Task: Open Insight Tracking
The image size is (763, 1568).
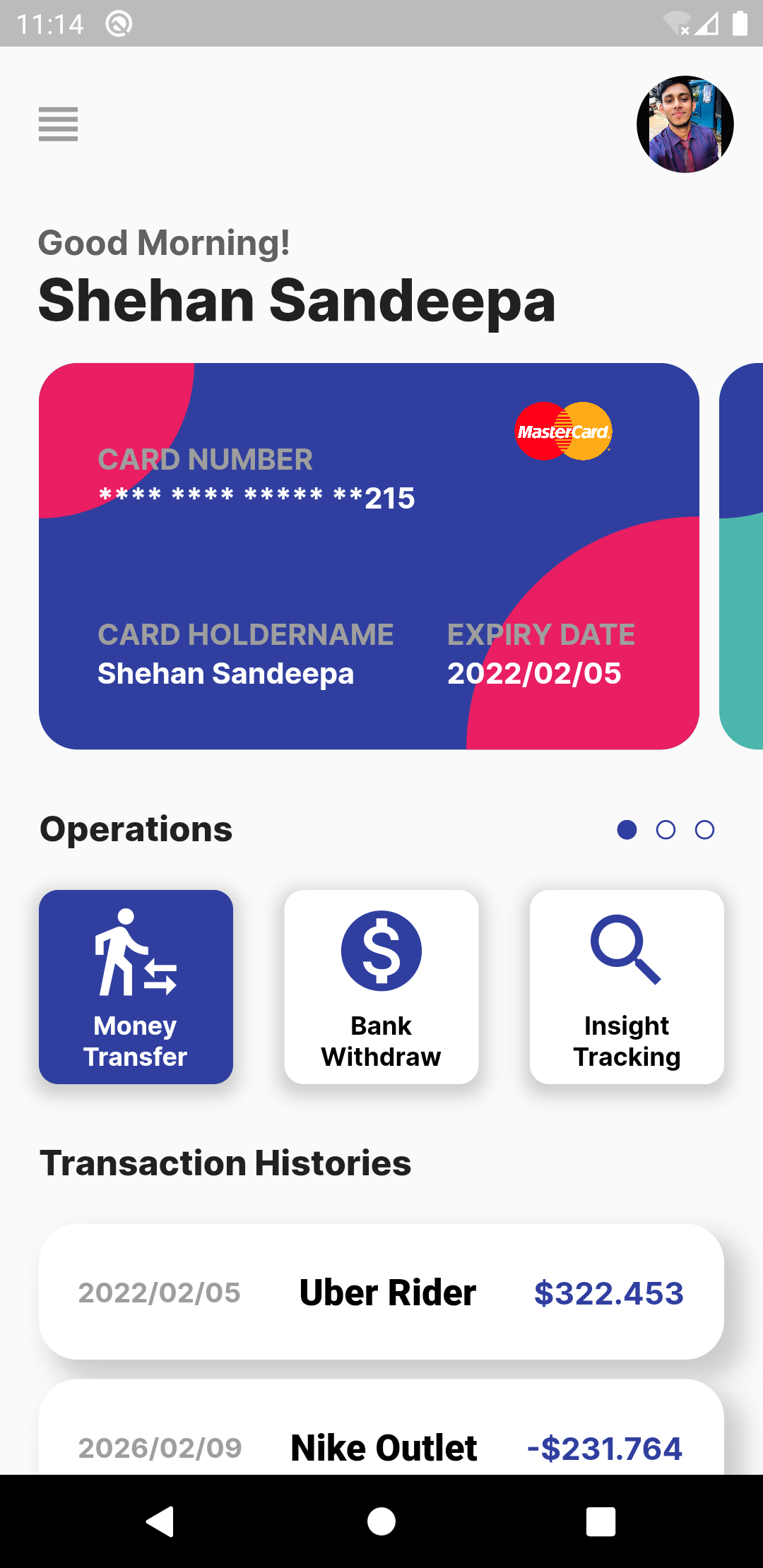Action: click(626, 986)
